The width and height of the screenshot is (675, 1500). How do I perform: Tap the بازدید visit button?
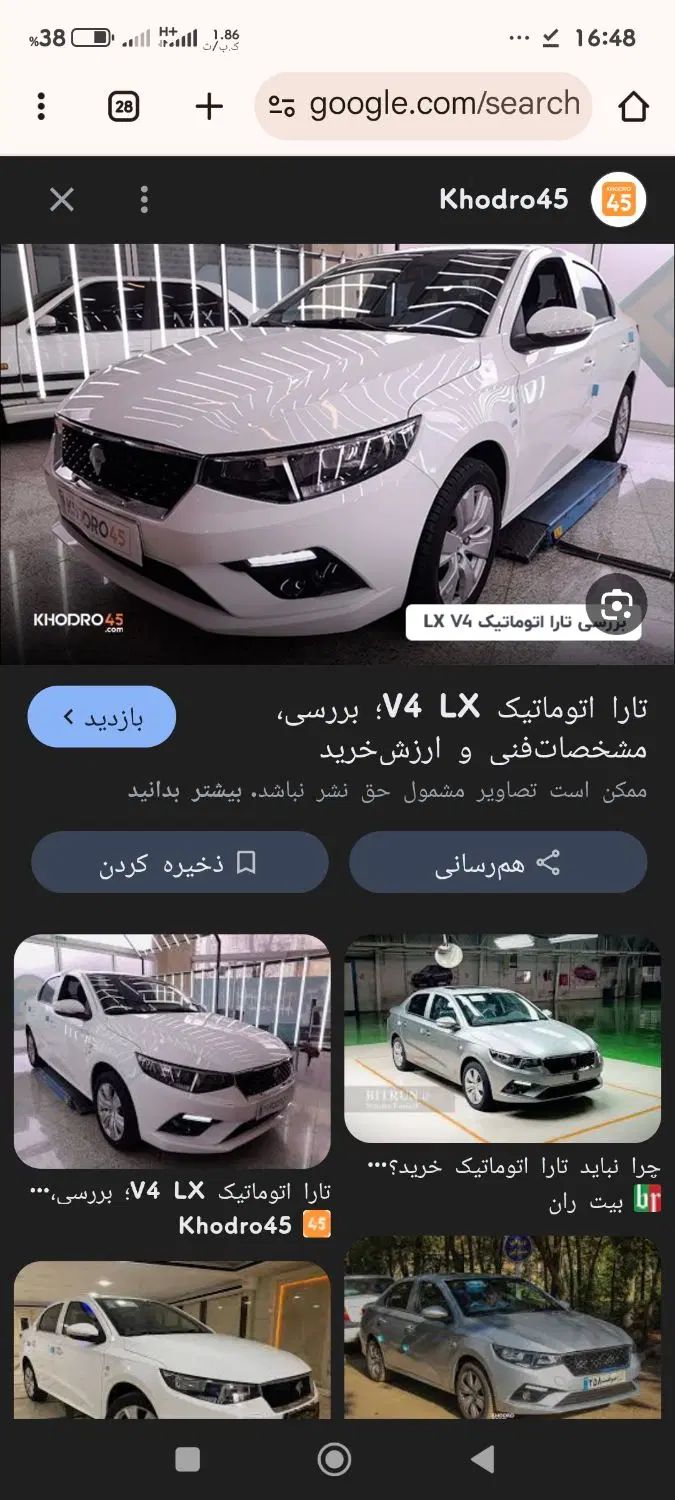[102, 717]
